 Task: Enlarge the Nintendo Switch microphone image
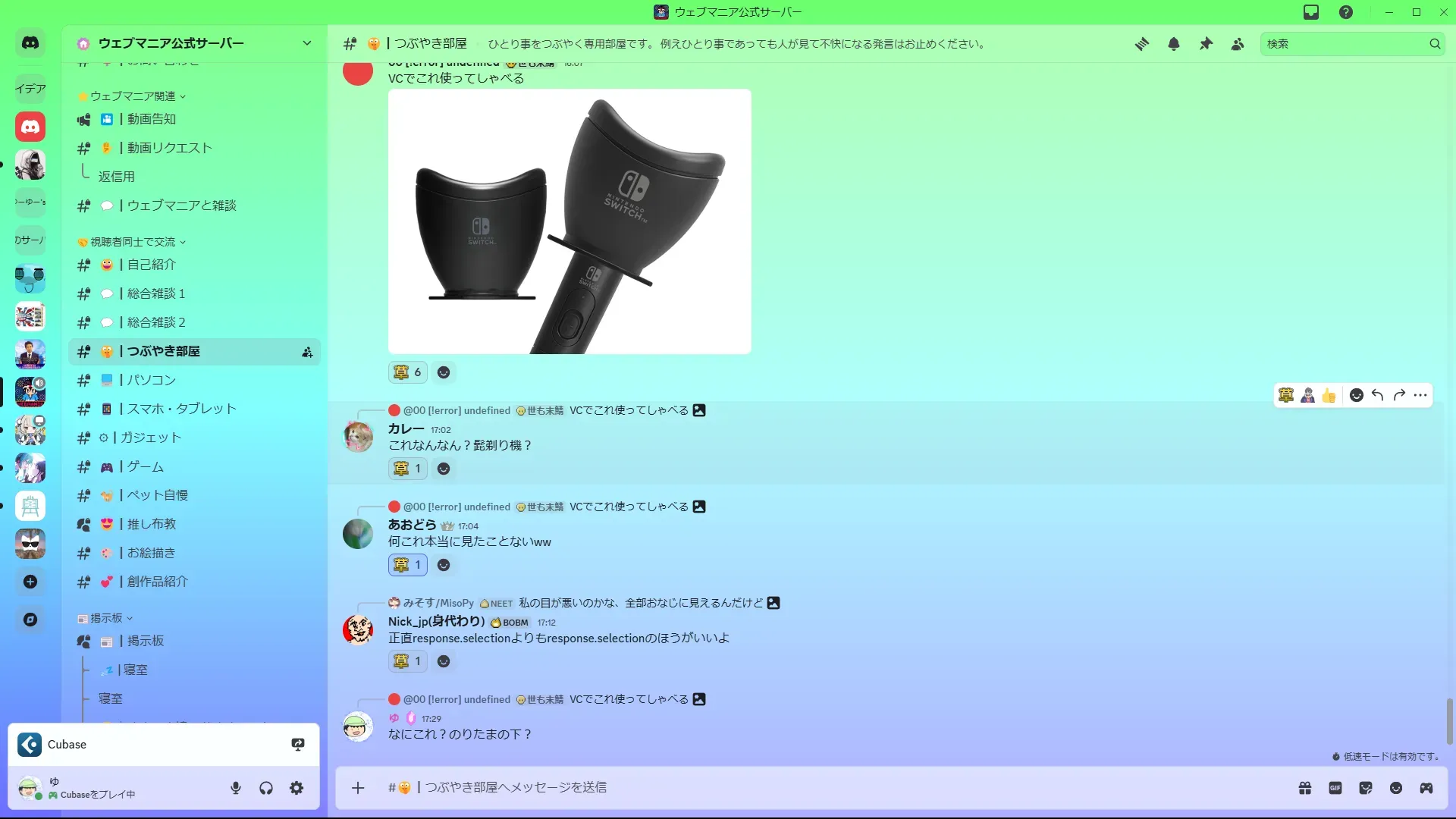click(570, 221)
